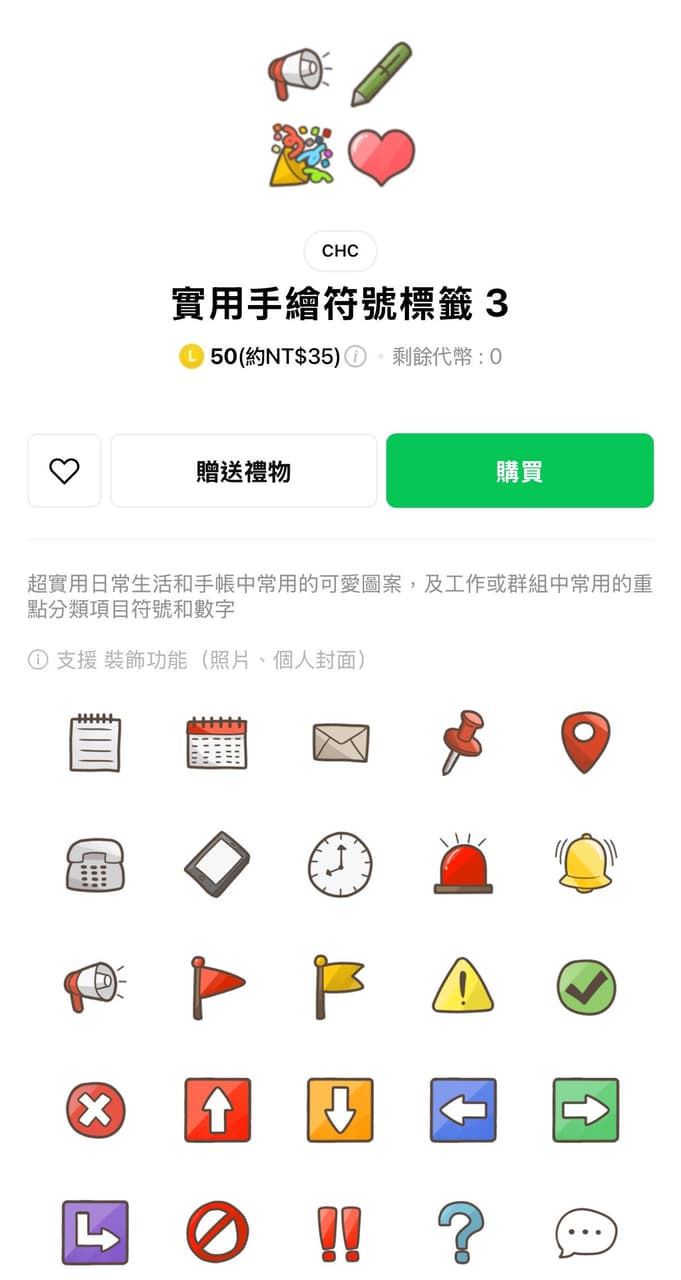Viewport: 681px width, 1280px height.
Task: Preview the clock emoji
Action: (340, 864)
